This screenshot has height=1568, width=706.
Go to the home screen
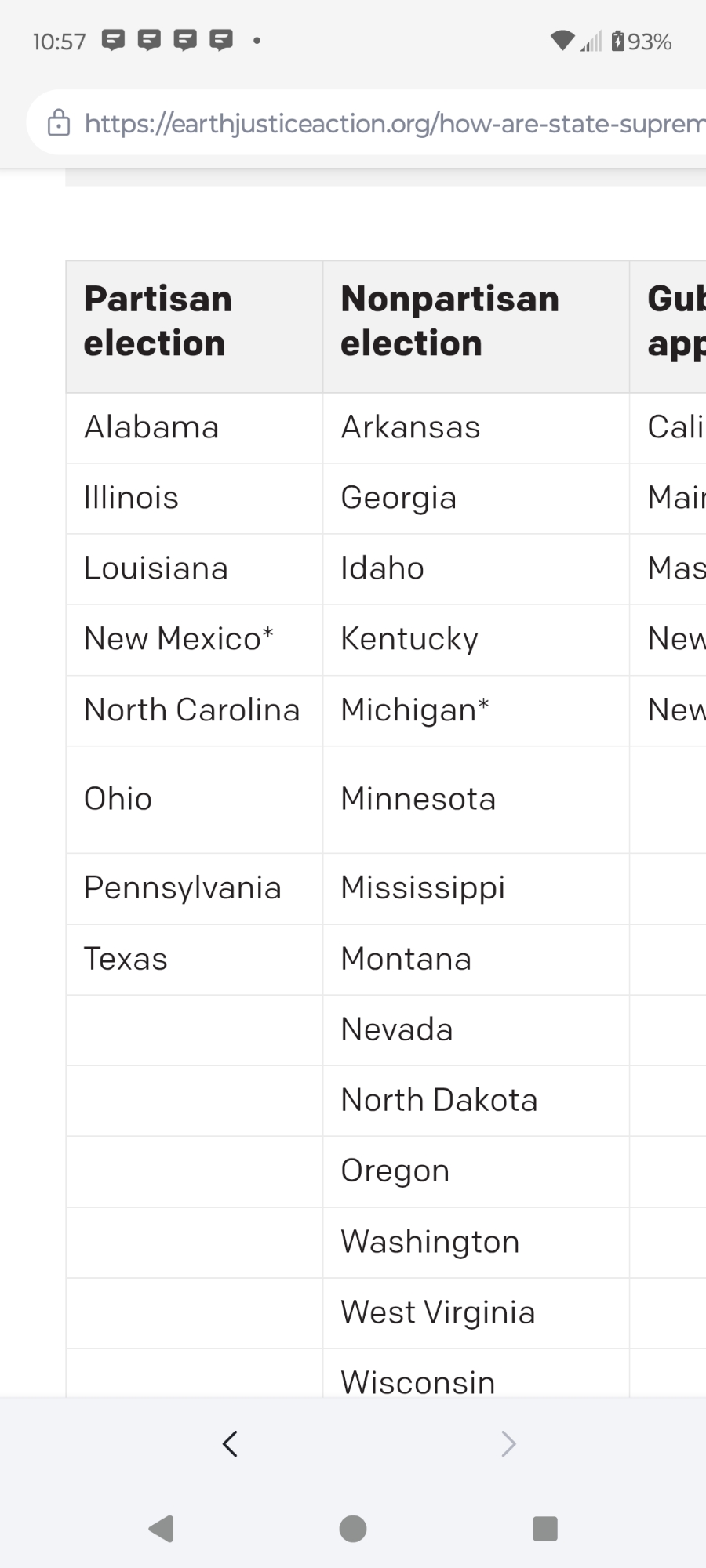pos(353,1528)
